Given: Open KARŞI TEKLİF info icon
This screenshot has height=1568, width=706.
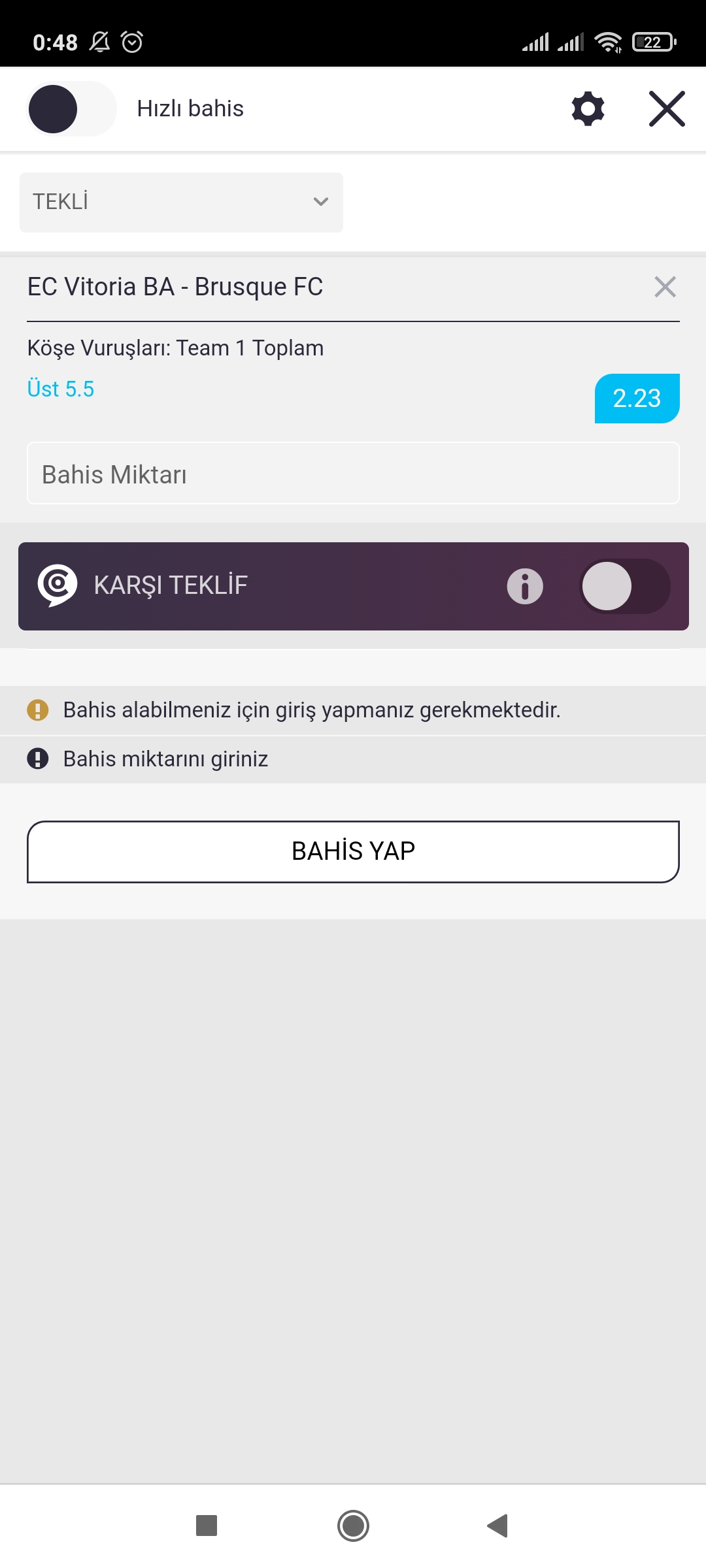Looking at the screenshot, I should pos(525,586).
